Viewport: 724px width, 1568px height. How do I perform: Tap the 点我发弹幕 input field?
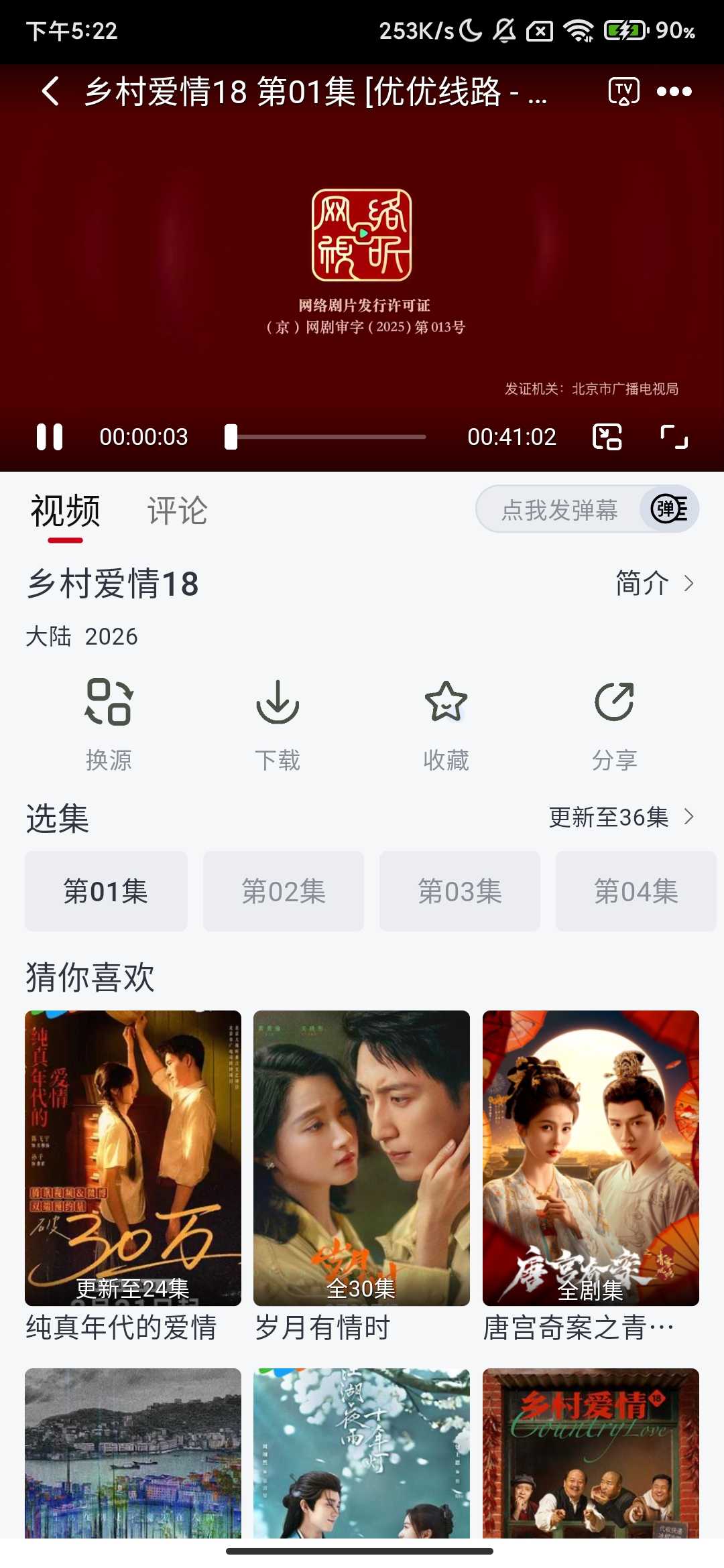[563, 509]
